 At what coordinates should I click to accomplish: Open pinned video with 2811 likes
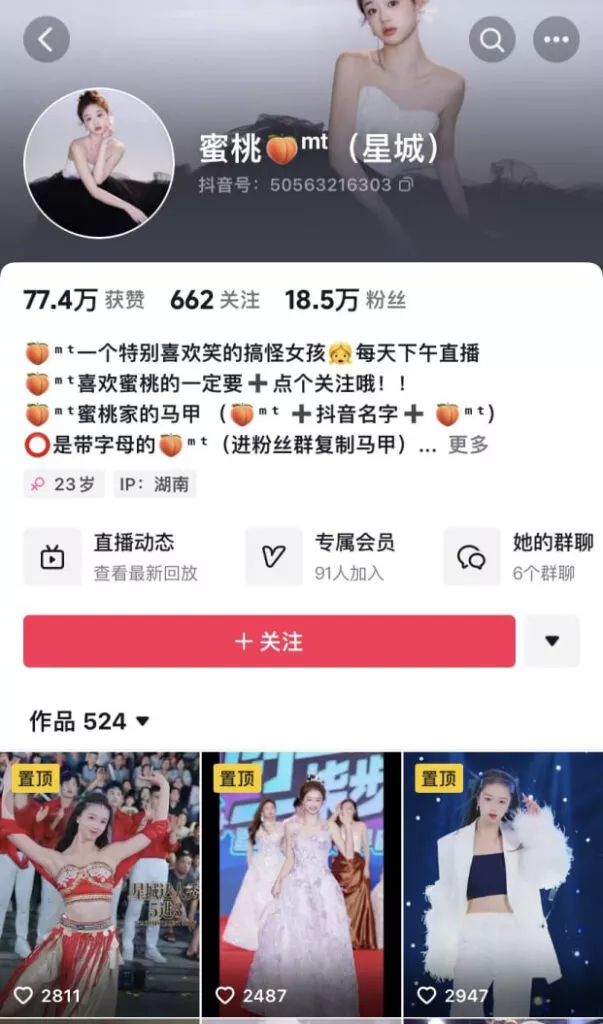(100, 885)
